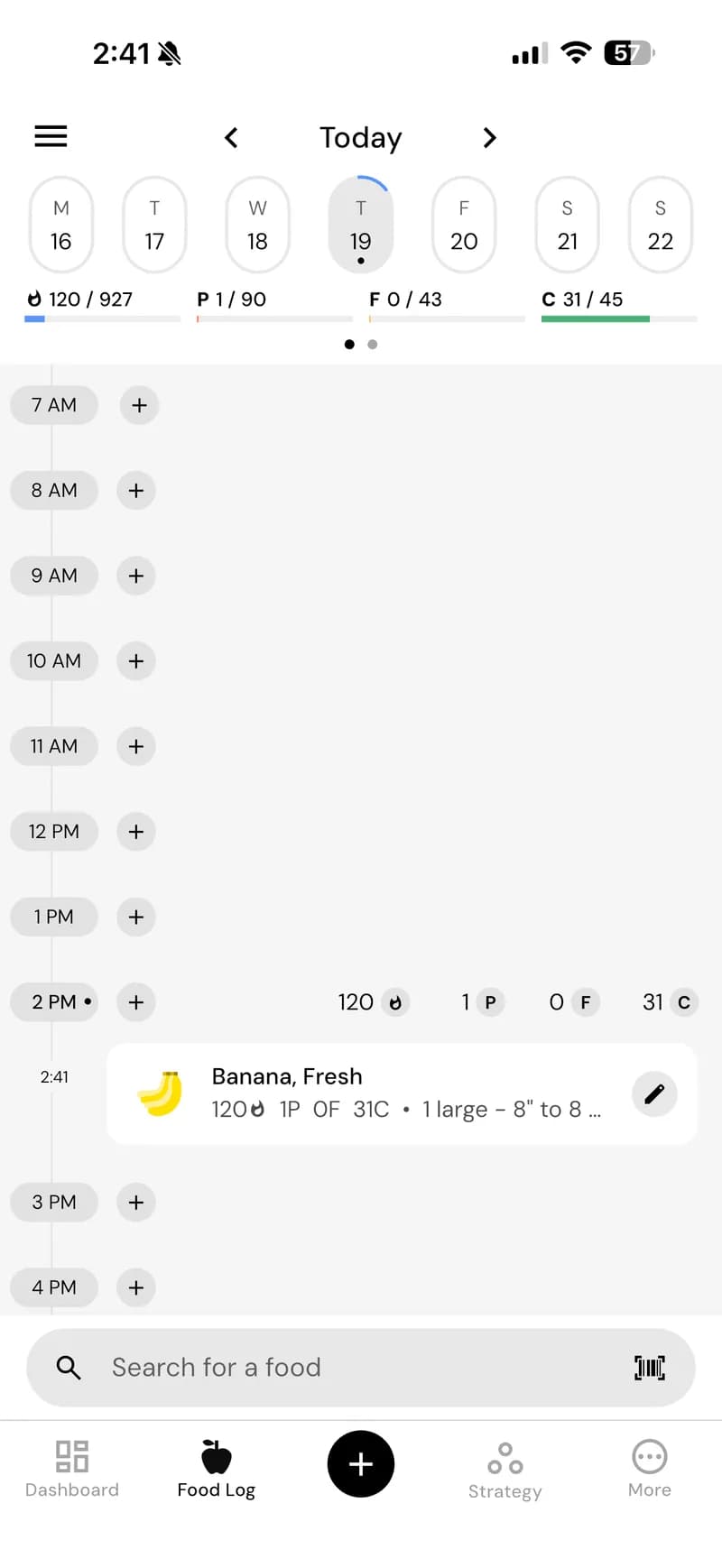722x1568 pixels.
Task: Select Friday the 20th
Action: tap(464, 224)
